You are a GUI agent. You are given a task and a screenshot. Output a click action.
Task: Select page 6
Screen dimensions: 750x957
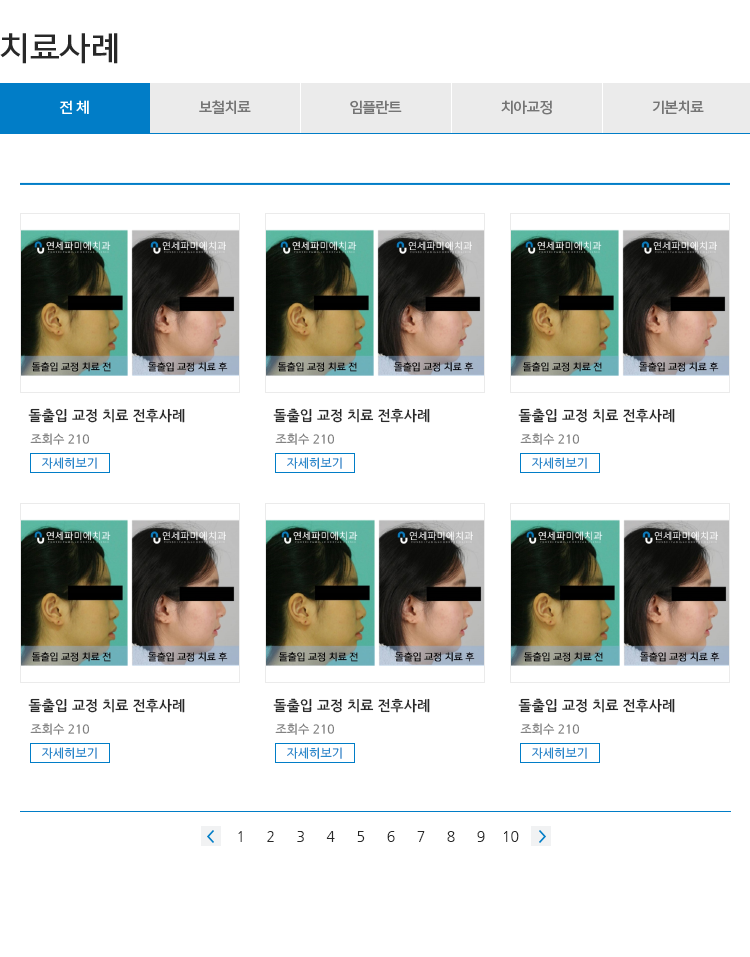390,837
